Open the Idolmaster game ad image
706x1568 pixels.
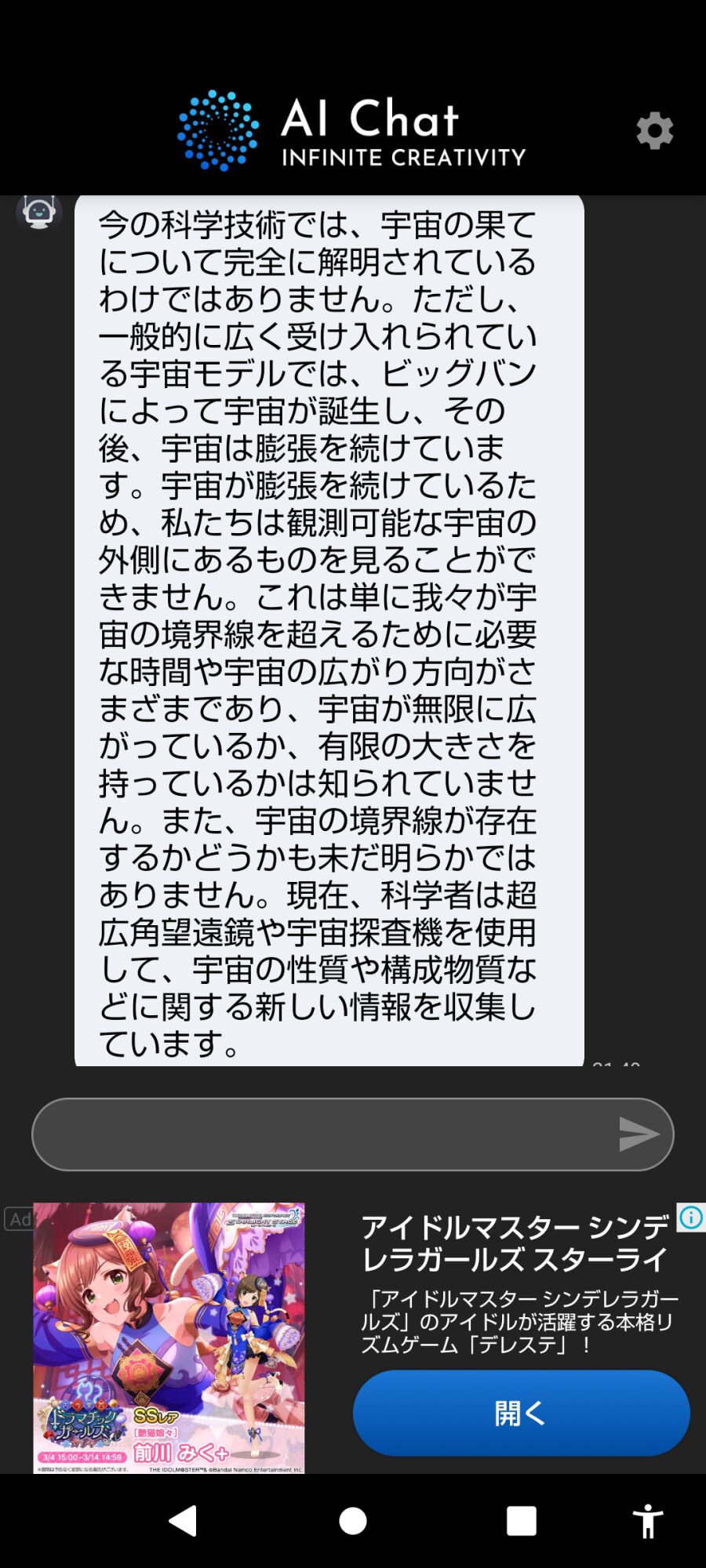pos(169,1338)
